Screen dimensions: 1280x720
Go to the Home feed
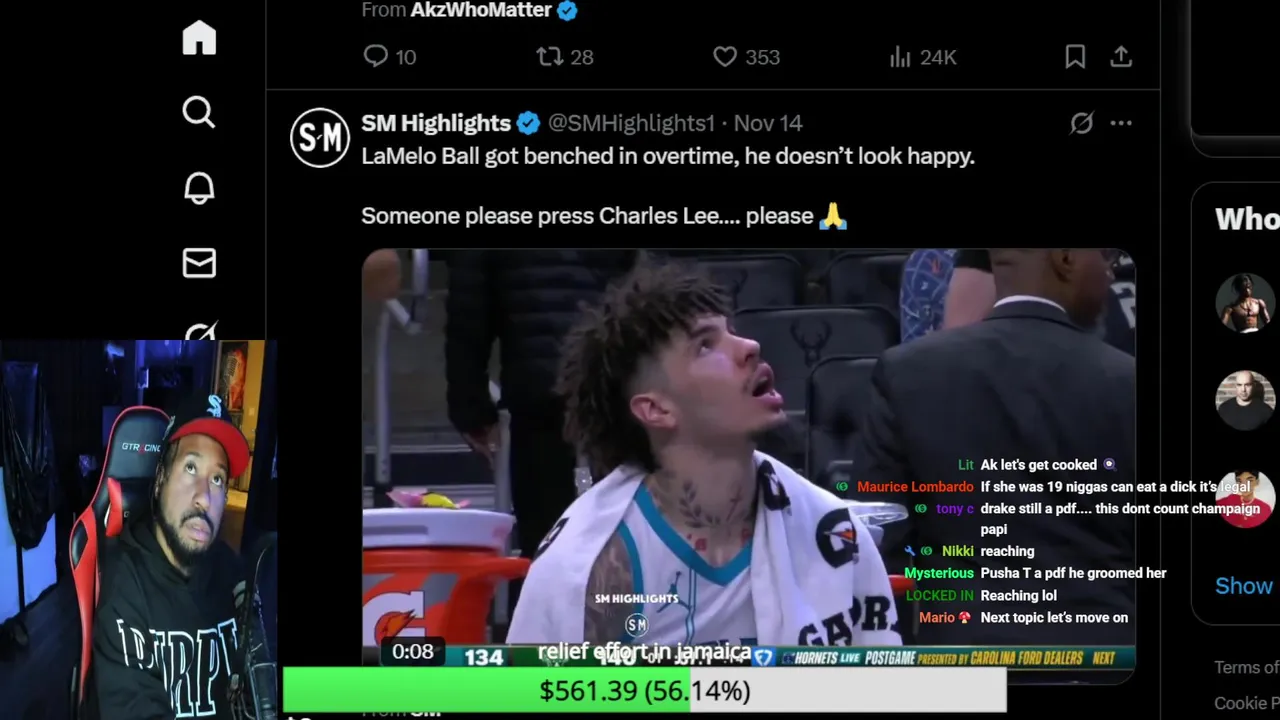(199, 38)
